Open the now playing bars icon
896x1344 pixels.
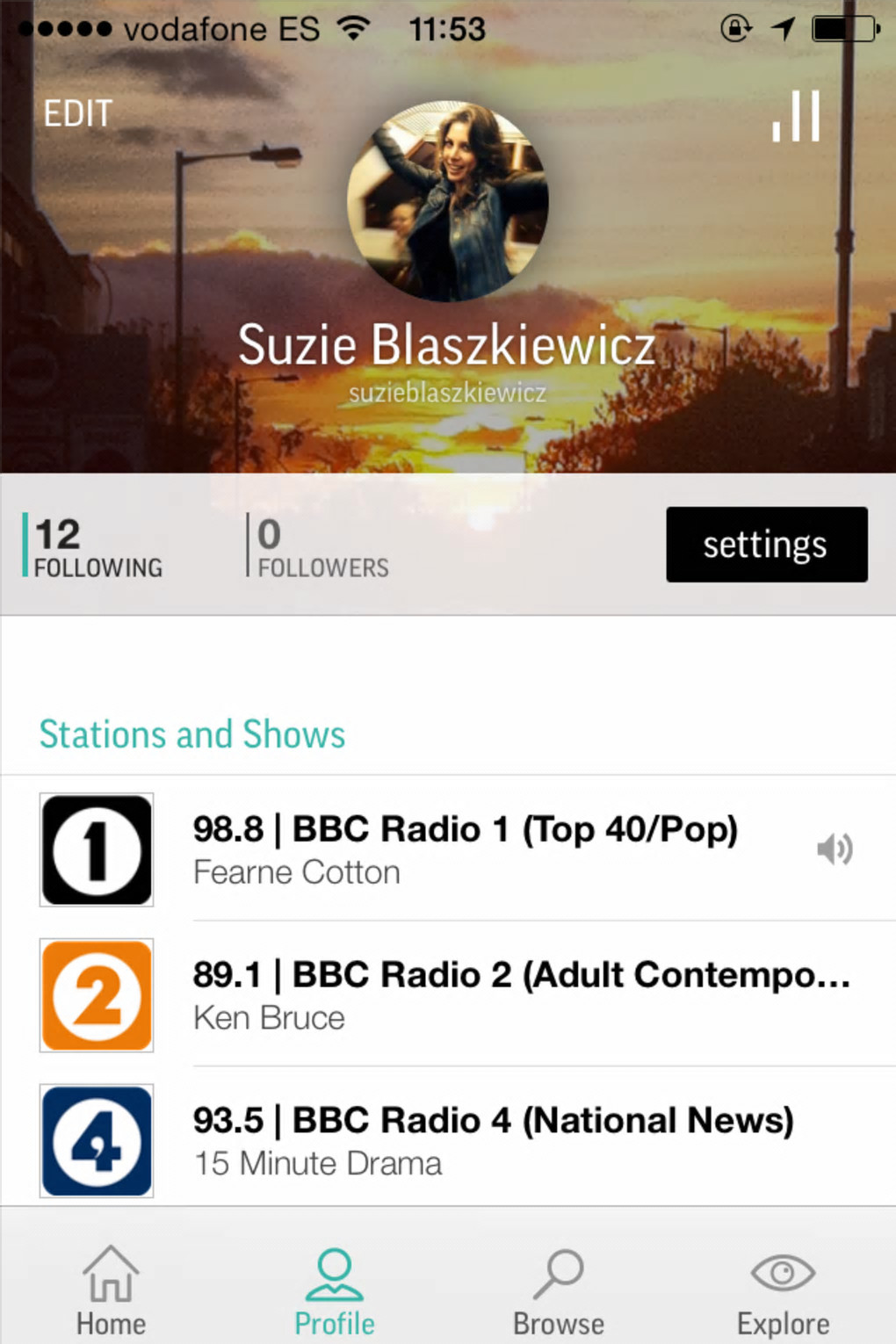[796, 116]
